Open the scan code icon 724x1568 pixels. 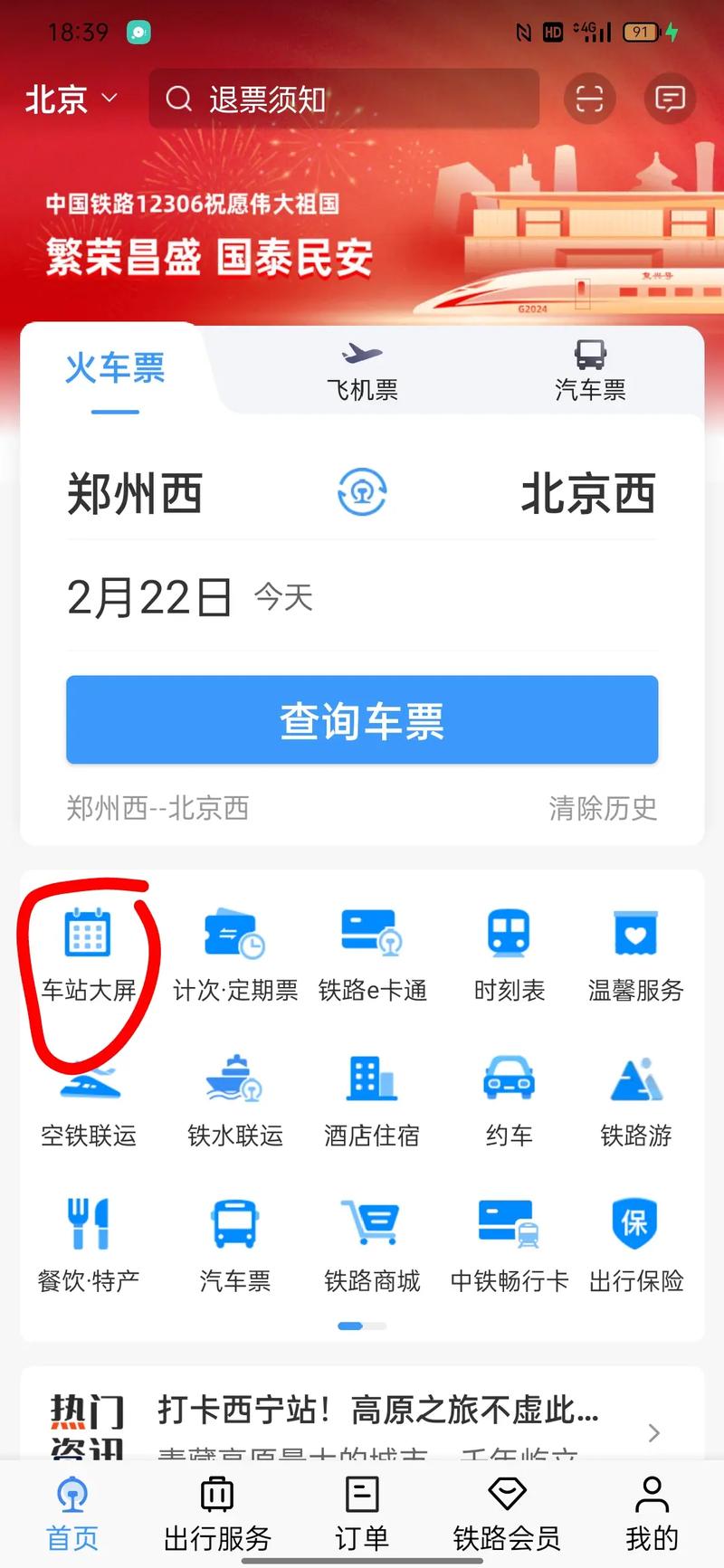tap(589, 99)
